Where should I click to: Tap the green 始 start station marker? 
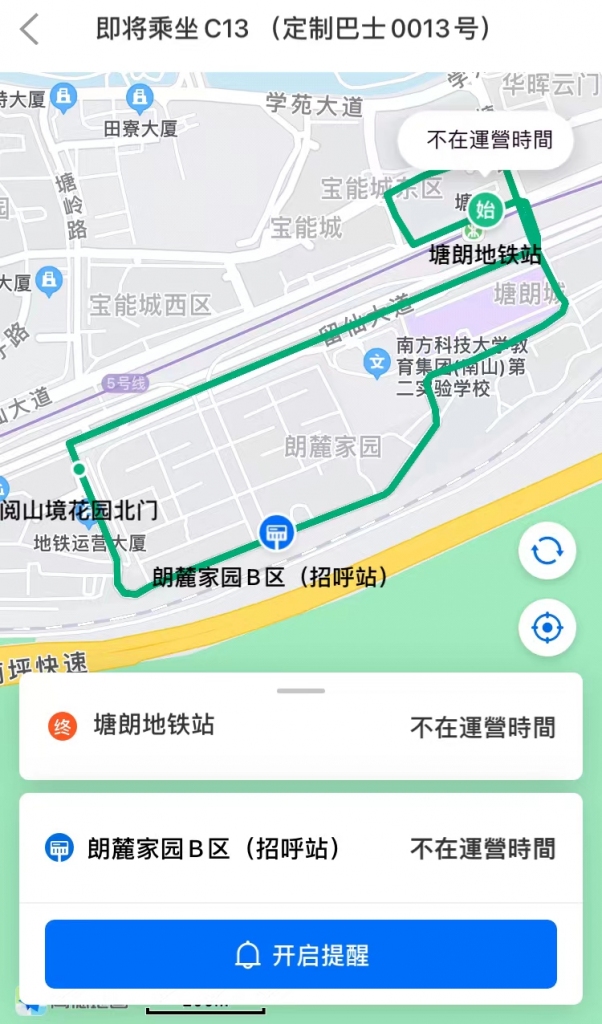(485, 209)
